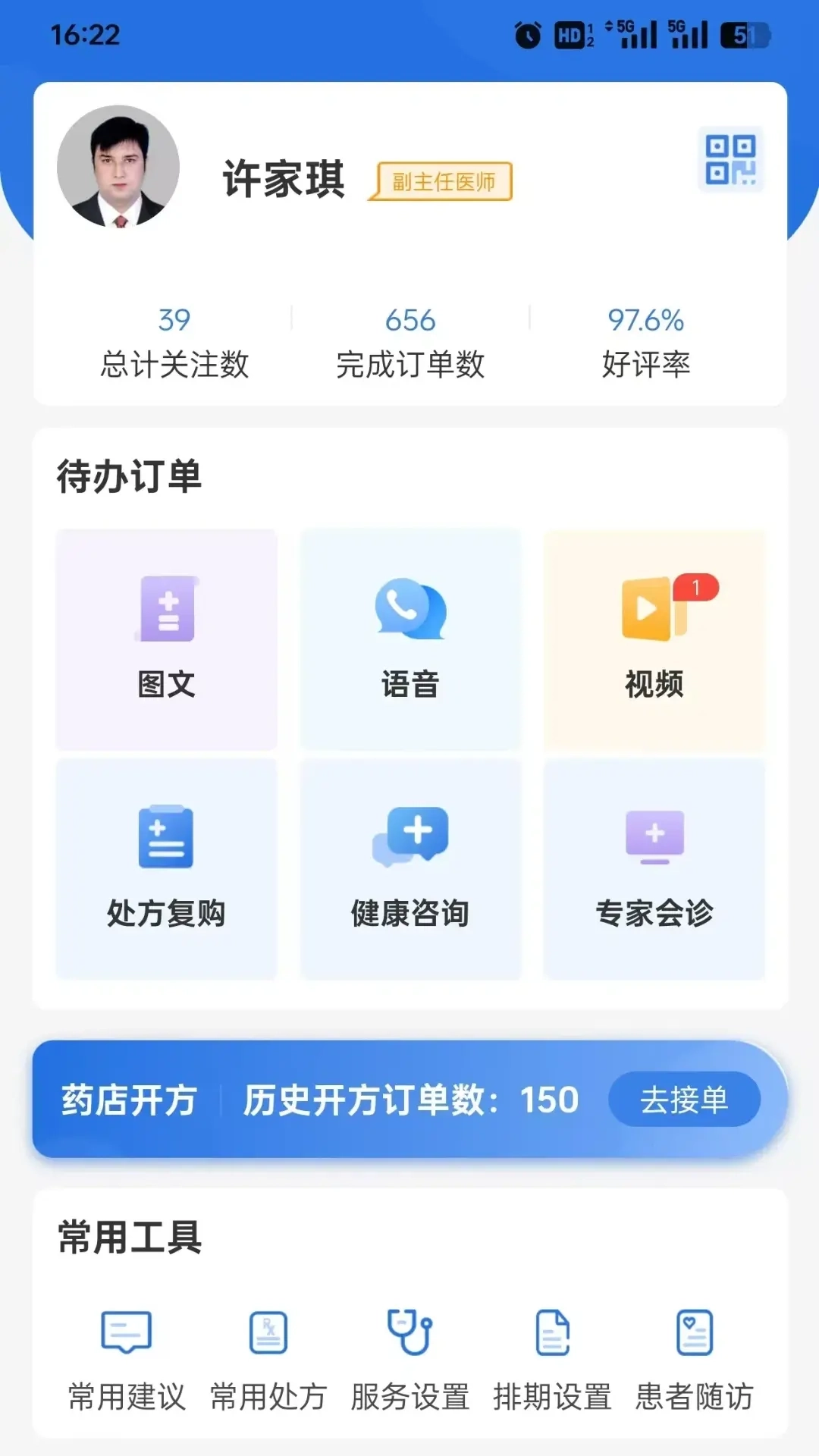Open 视频 video orders with notification badge
The height and width of the screenshot is (1456, 819).
coord(654,641)
